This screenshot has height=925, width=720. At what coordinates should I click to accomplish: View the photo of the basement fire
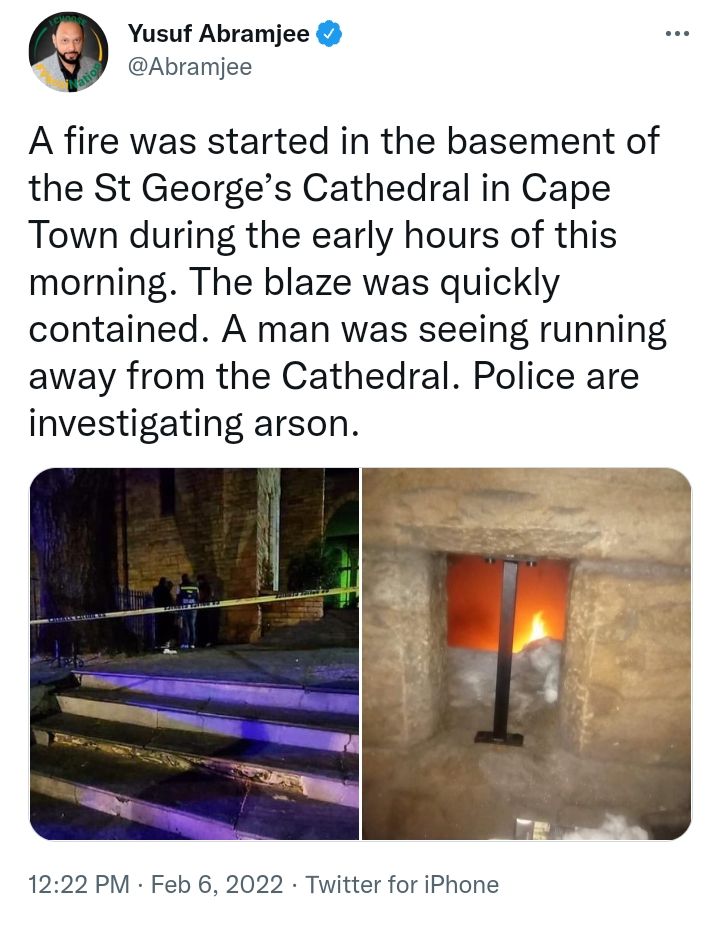[x=526, y=653]
